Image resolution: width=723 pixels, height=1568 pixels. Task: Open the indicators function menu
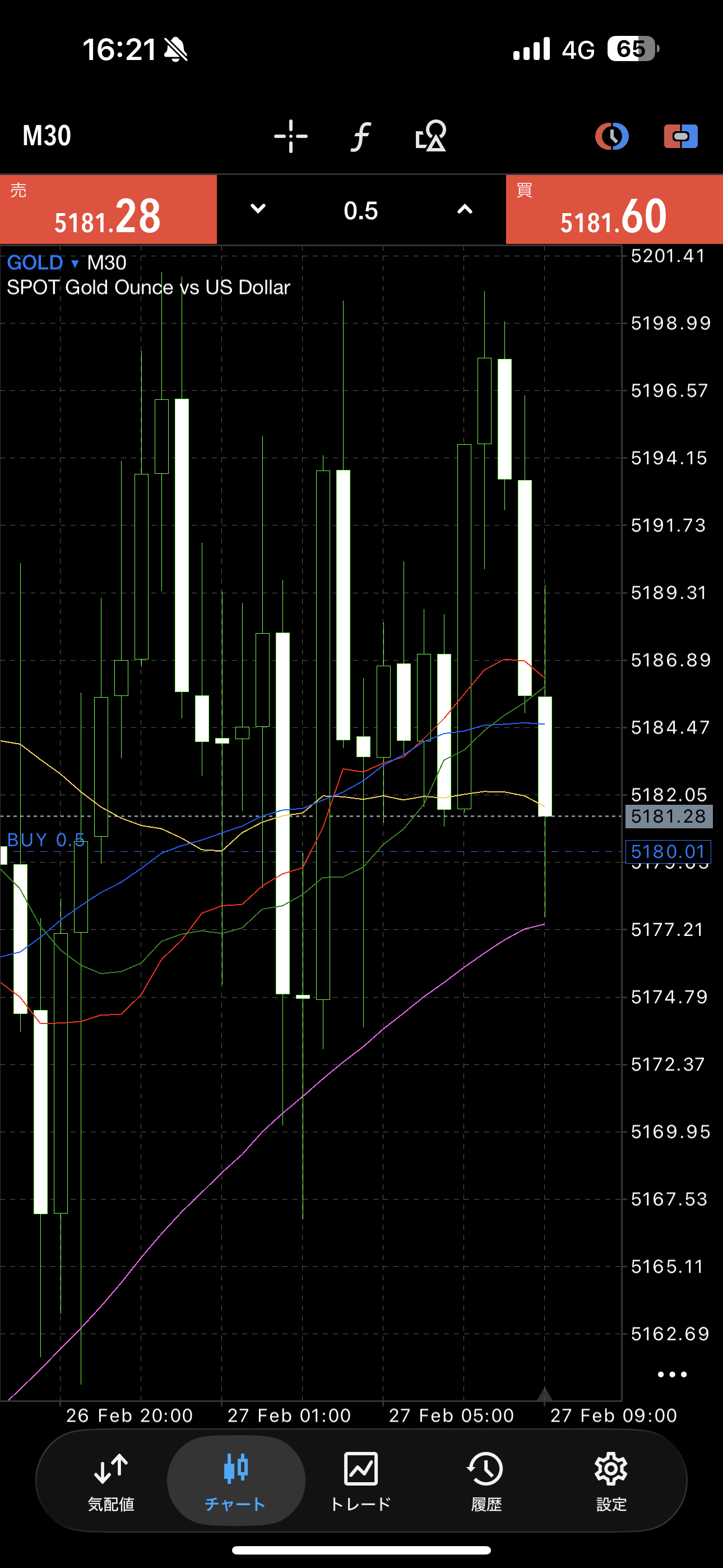tap(361, 136)
